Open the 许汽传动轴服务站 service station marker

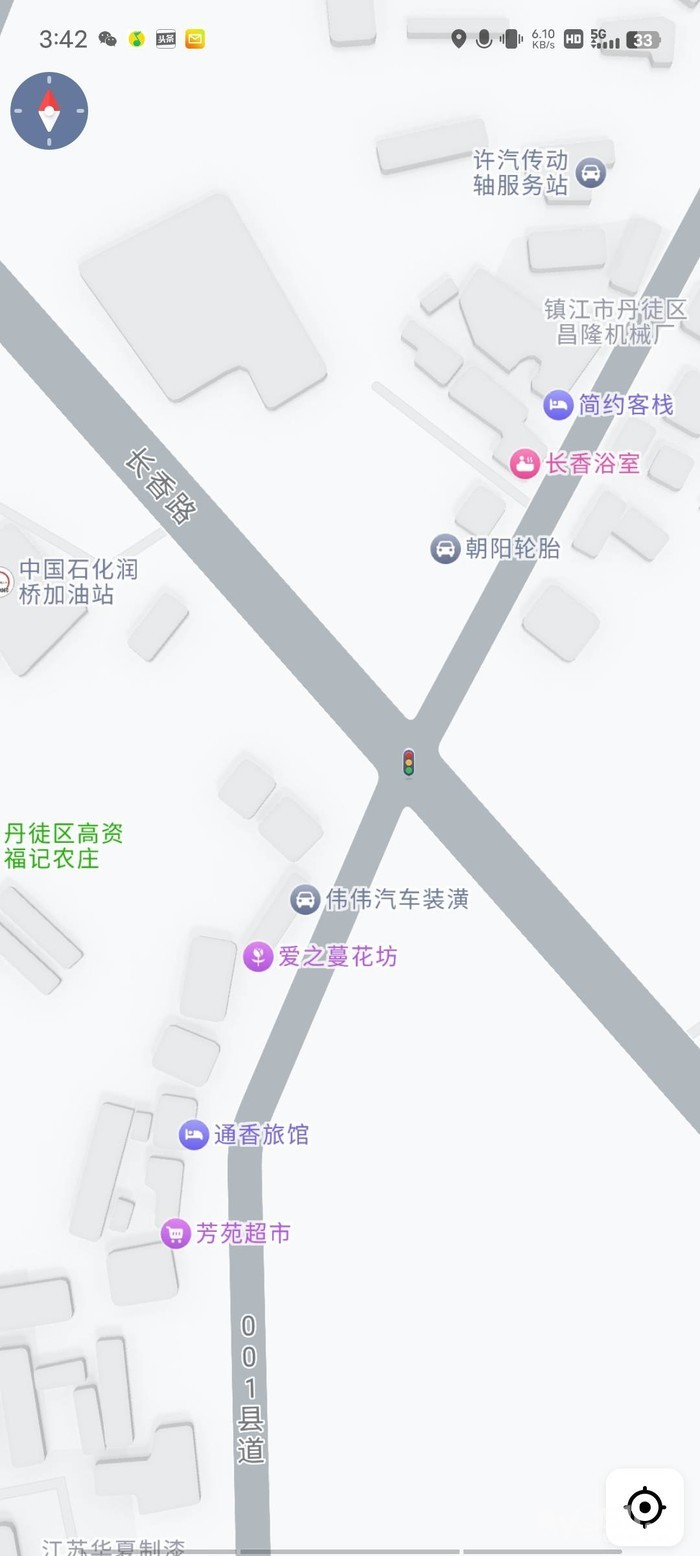tap(592, 173)
